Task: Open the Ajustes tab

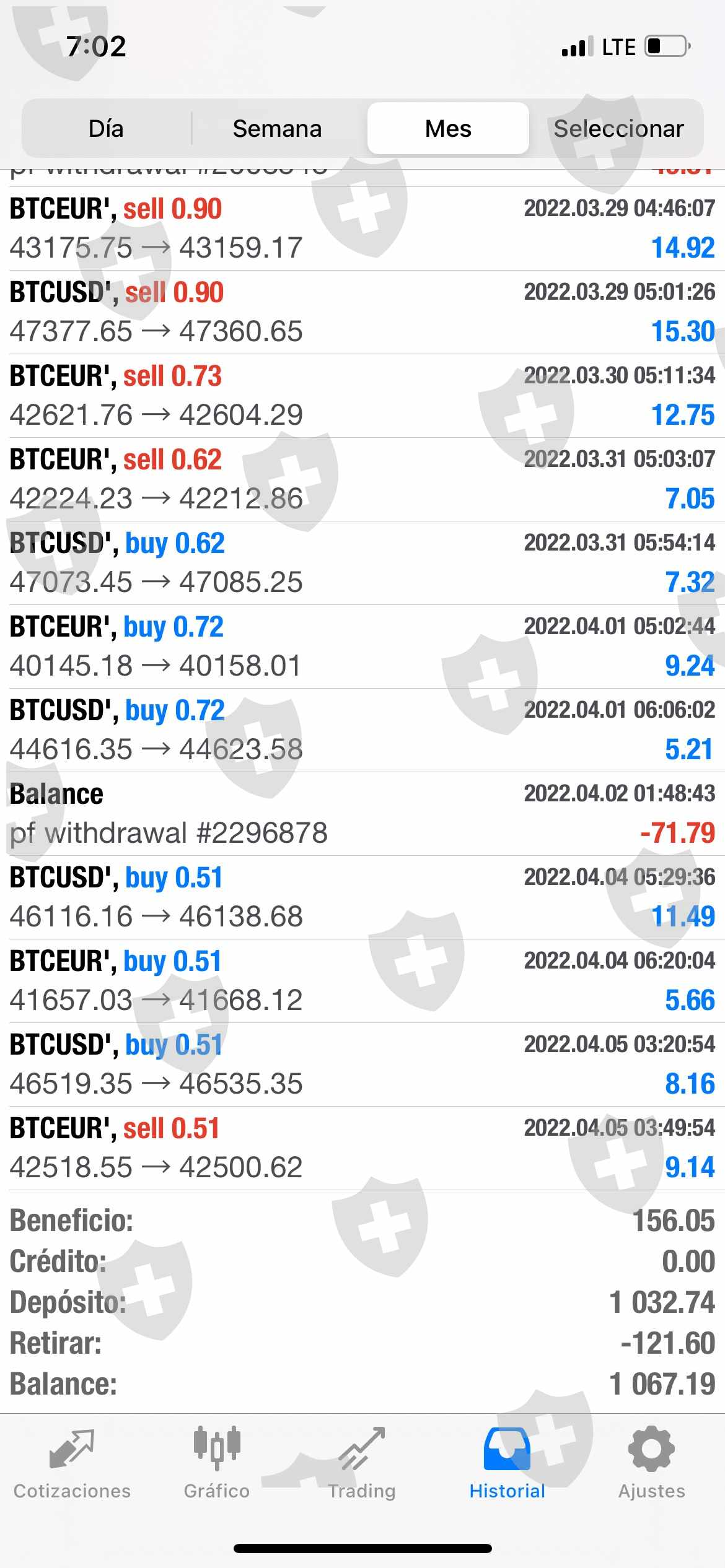Action: point(651,1464)
